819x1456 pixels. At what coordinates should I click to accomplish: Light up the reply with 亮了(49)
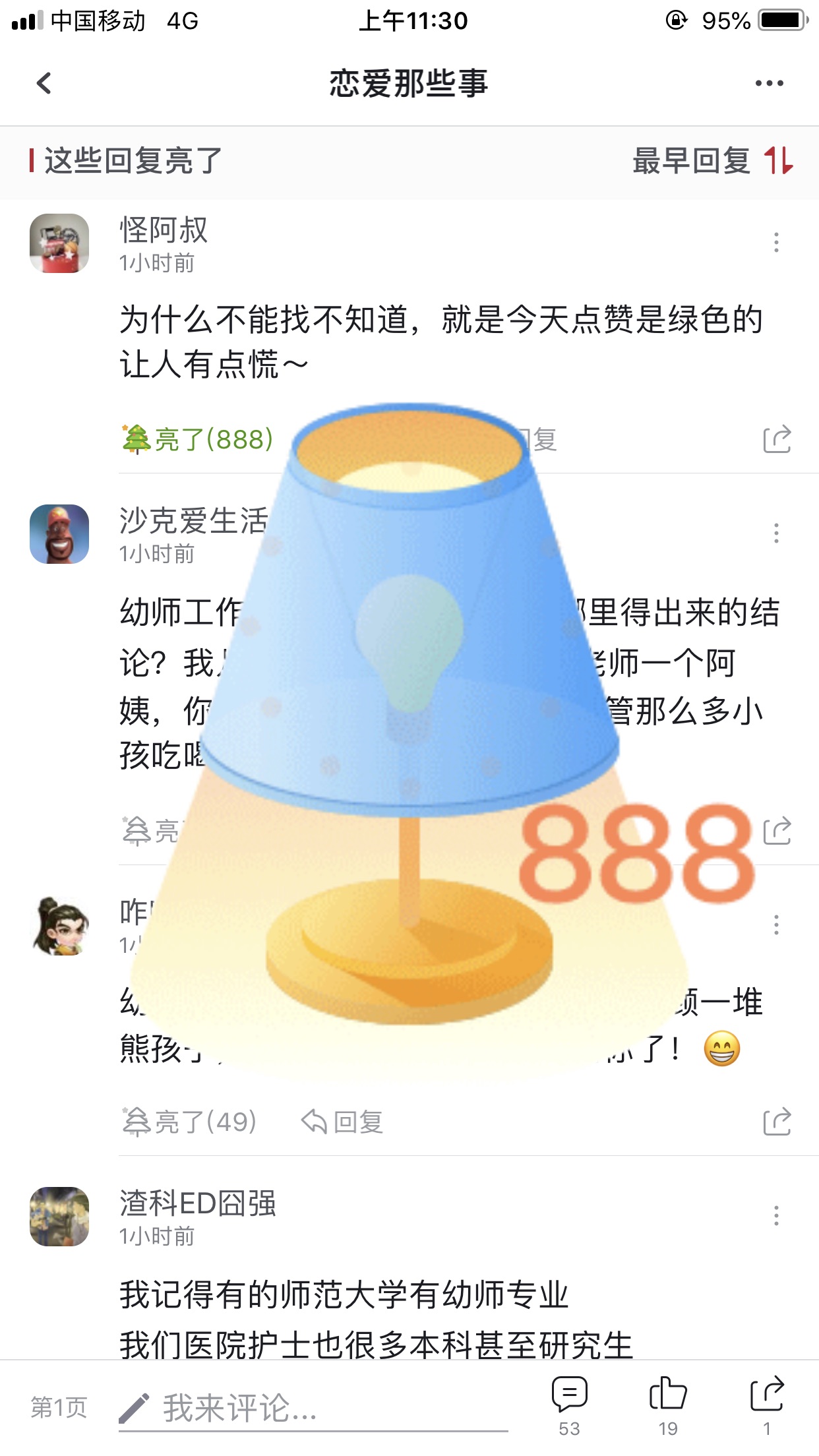(190, 1122)
